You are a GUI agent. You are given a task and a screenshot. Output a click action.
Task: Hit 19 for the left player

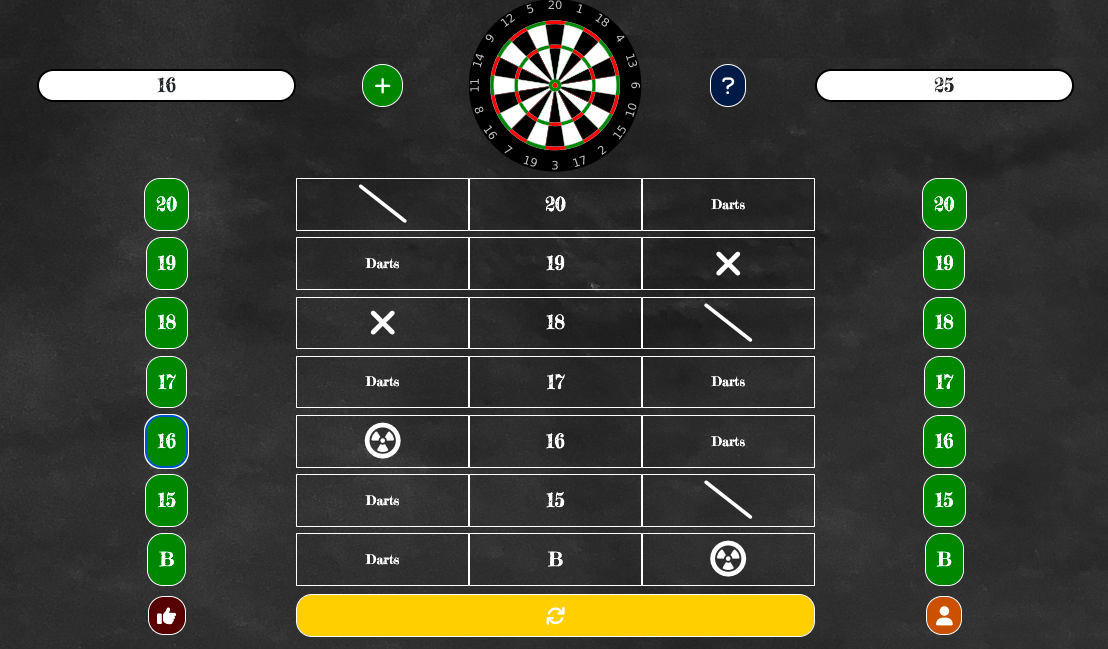[166, 263]
